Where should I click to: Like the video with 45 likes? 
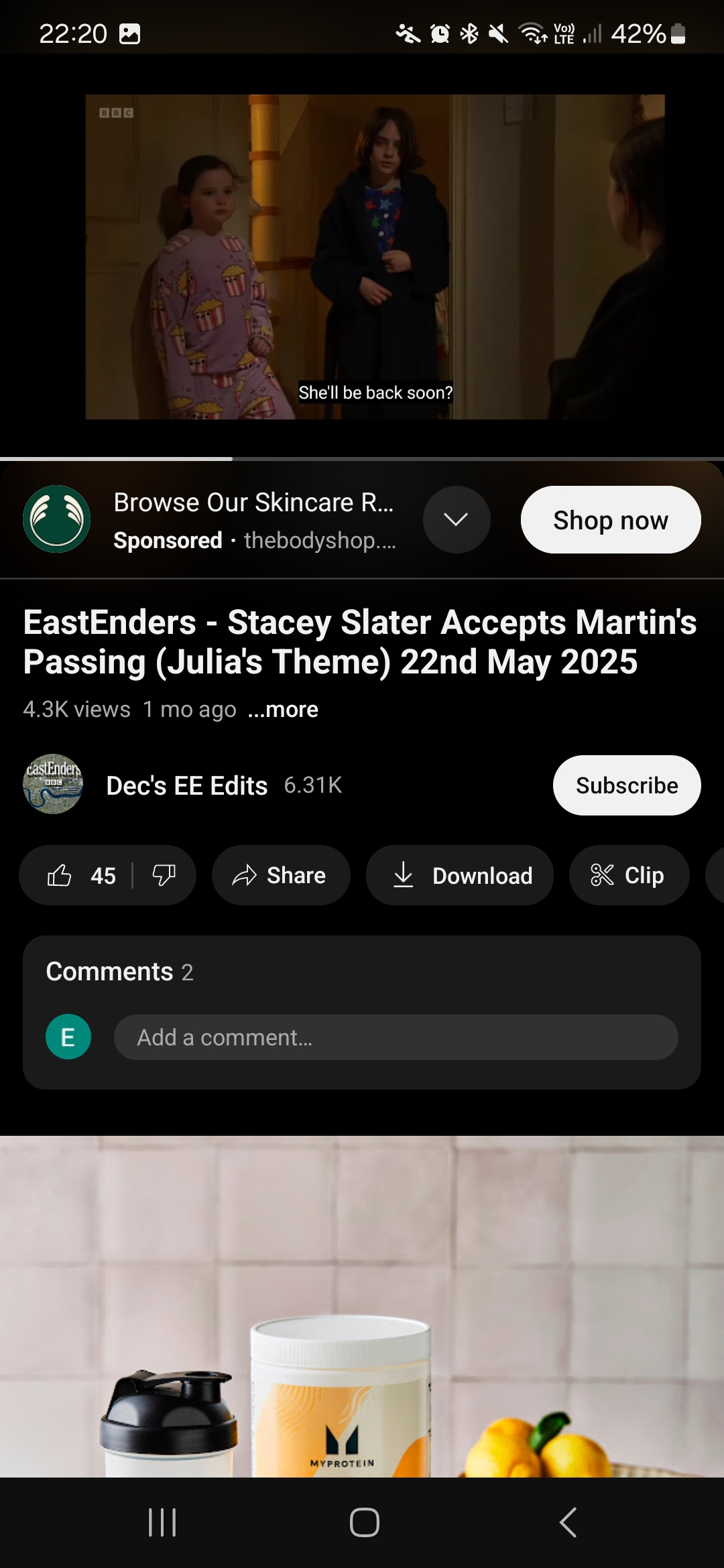pyautogui.click(x=80, y=875)
